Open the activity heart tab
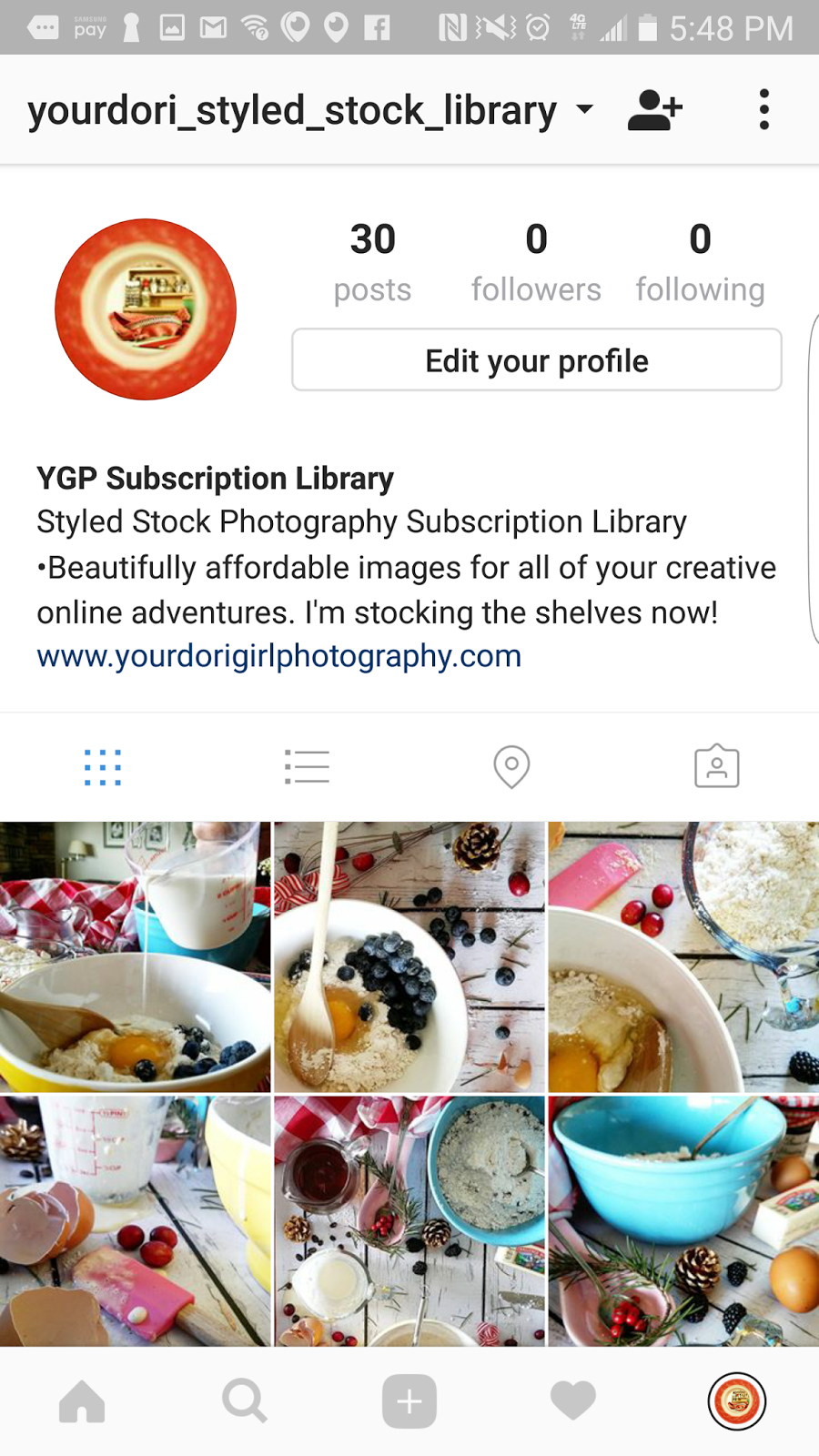 coord(573,1401)
